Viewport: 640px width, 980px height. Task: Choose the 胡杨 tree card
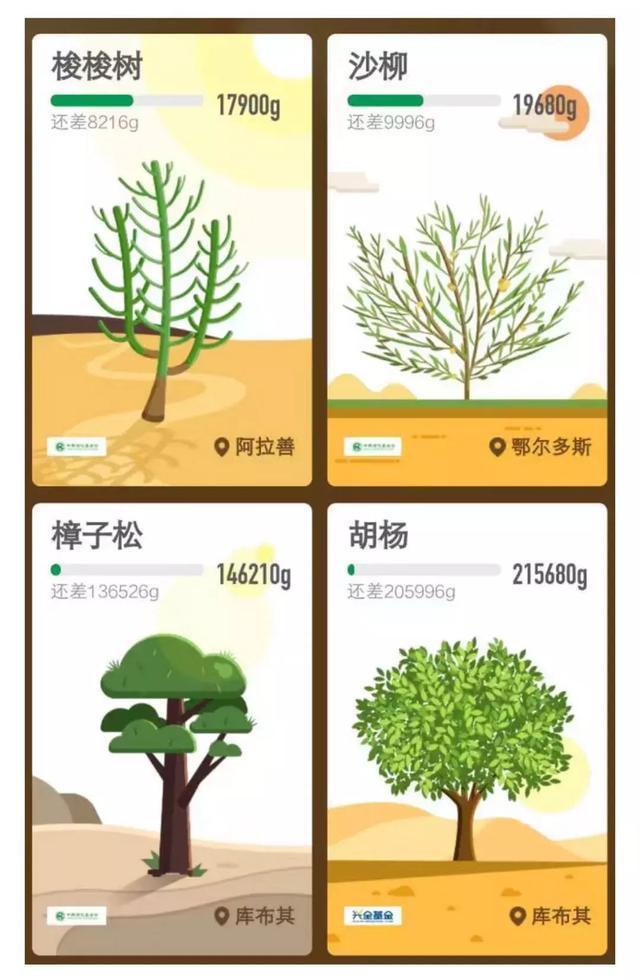tap(467, 730)
